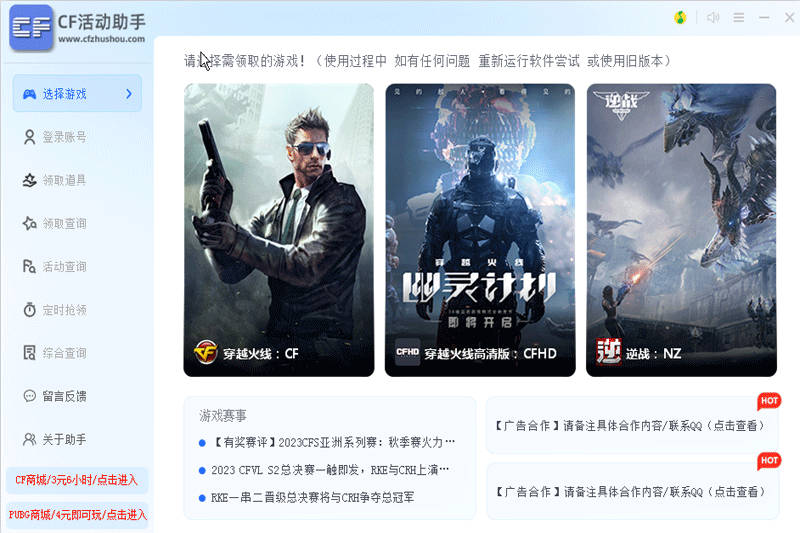
Task: Choose the 穿越火线高清版：CFHD game card
Action: point(480,229)
